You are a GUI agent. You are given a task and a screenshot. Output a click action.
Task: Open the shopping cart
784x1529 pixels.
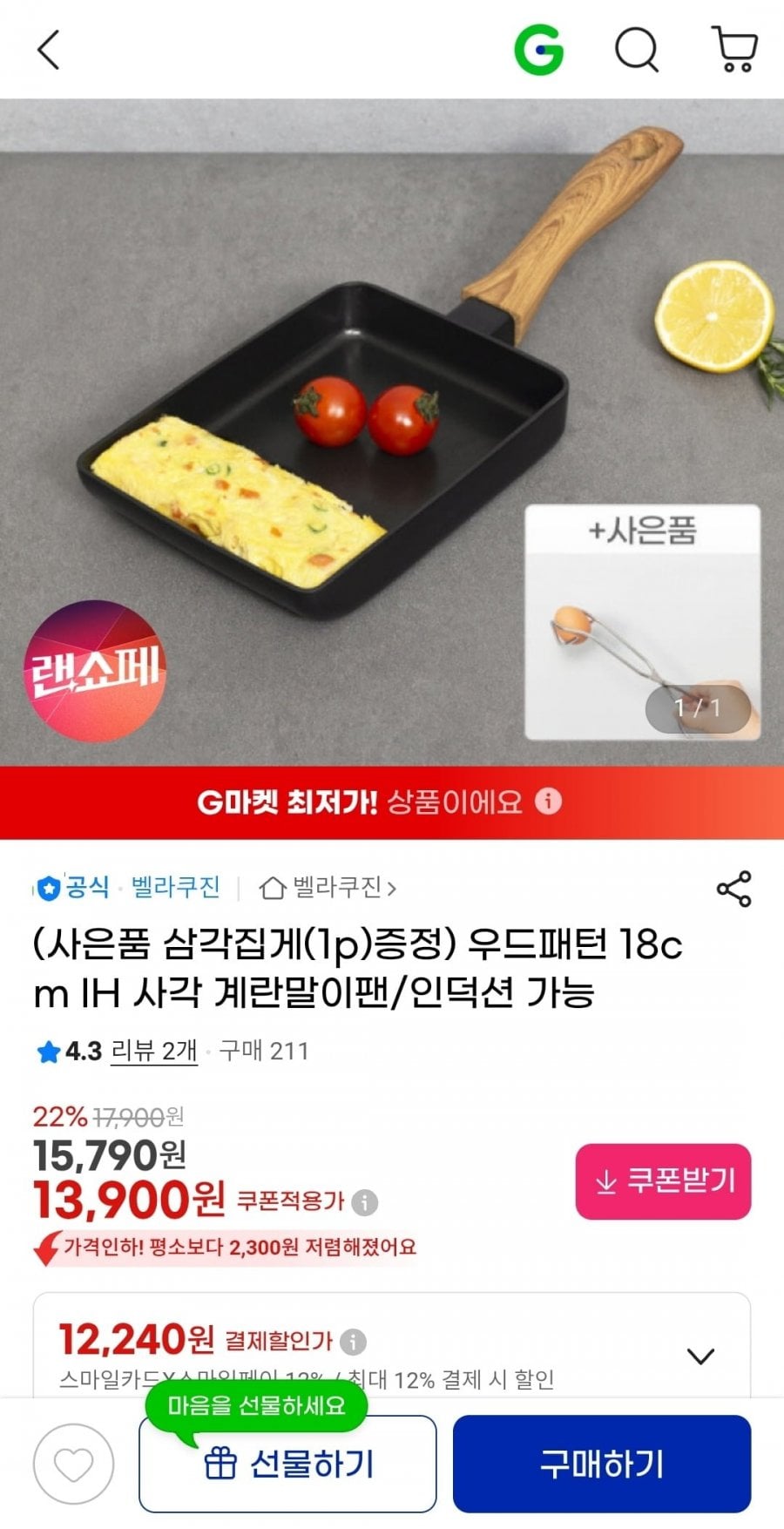pyautogui.click(x=734, y=50)
